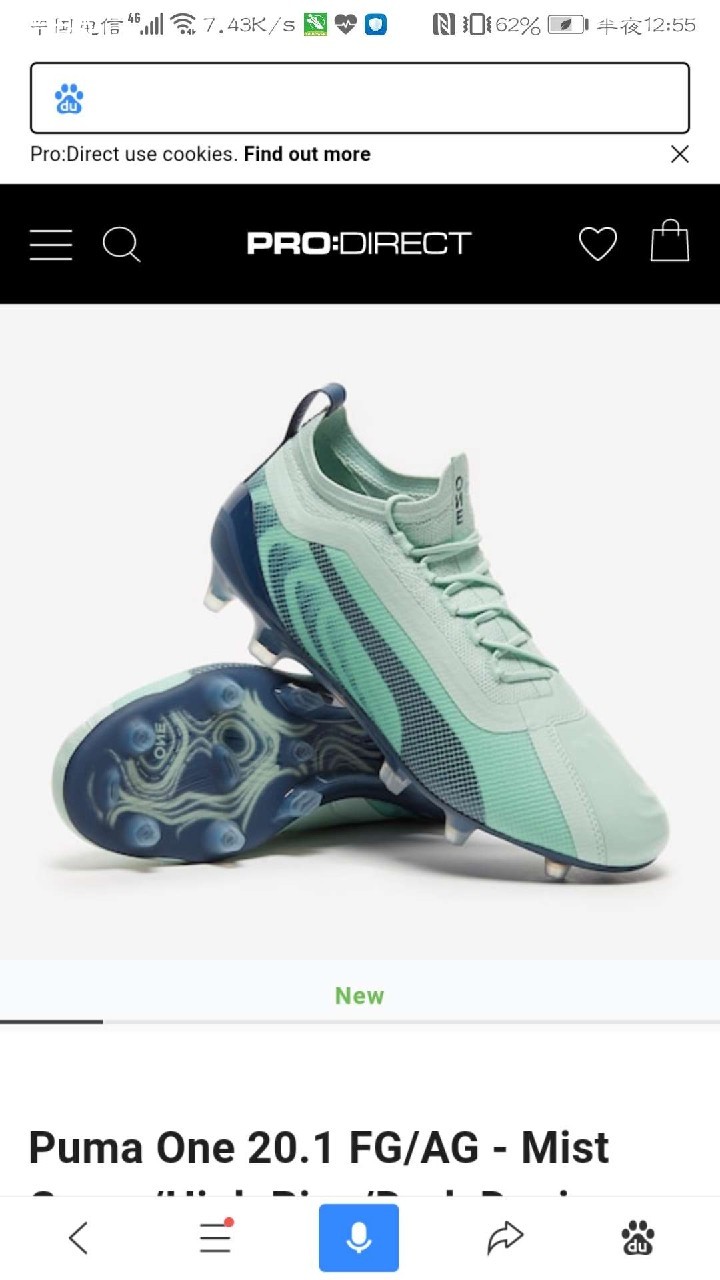The width and height of the screenshot is (720, 1280).
Task: View the Puma One boot image
Action: click(360, 632)
